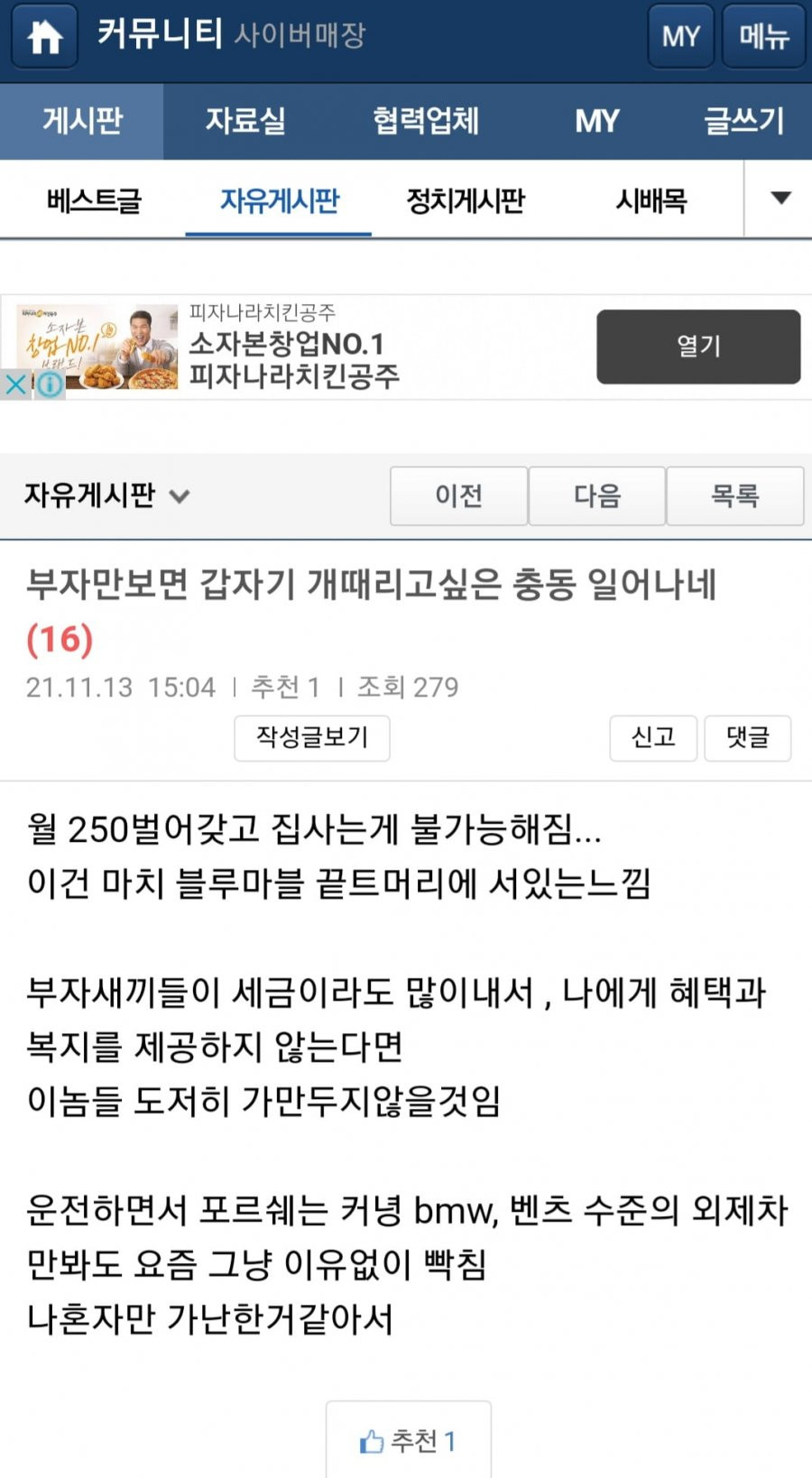Go to the previous post with 이전

click(x=458, y=495)
